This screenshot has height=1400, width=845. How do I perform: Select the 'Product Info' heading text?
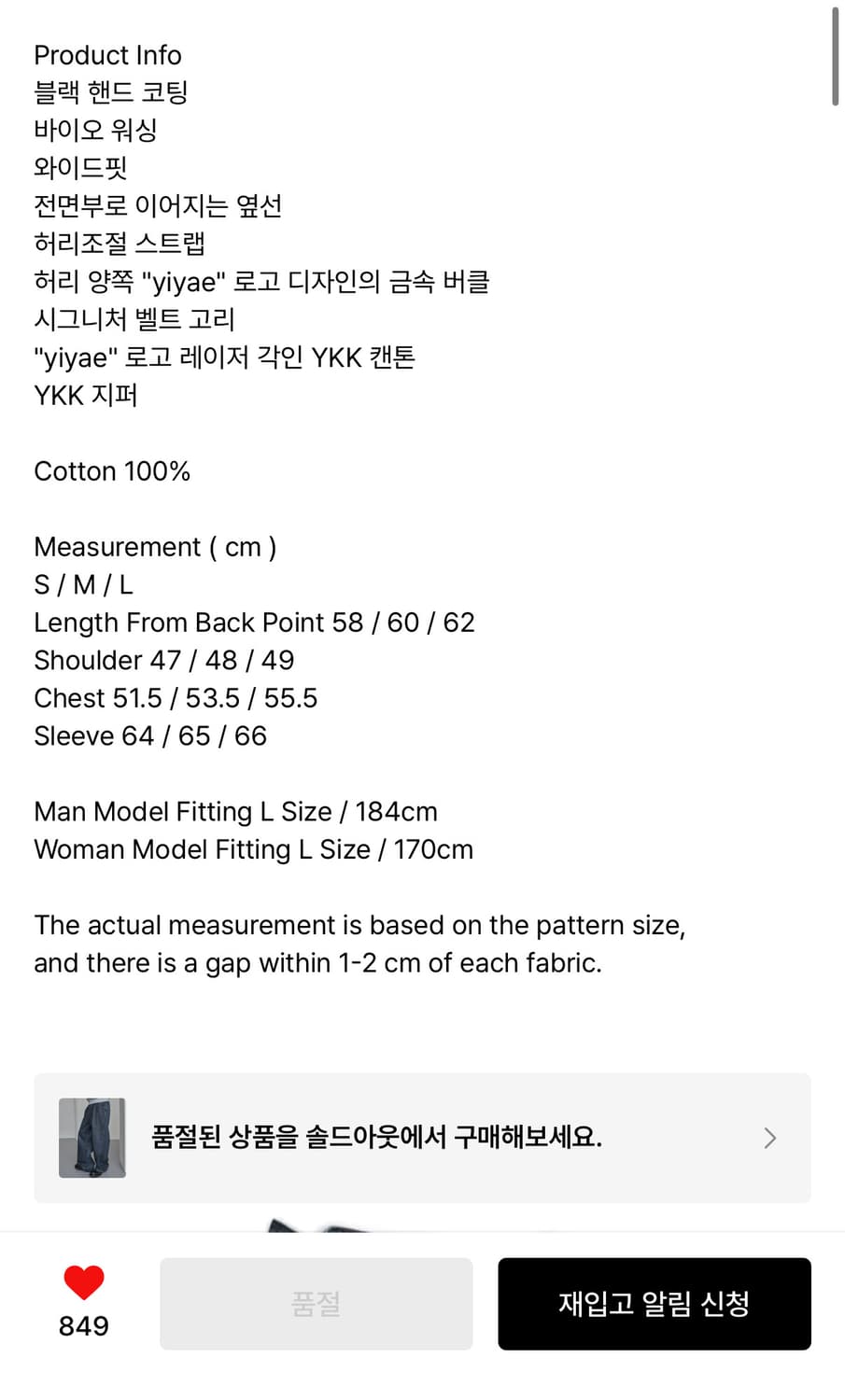107,56
